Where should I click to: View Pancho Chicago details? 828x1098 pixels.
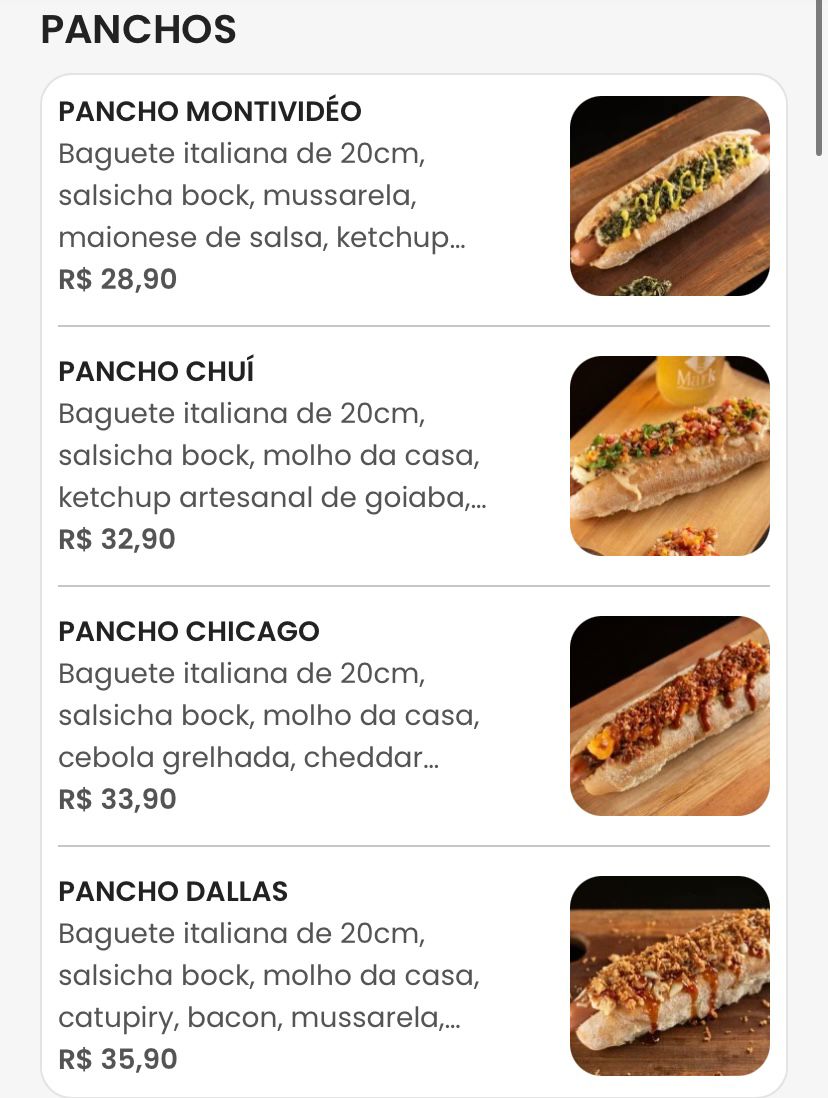point(413,716)
